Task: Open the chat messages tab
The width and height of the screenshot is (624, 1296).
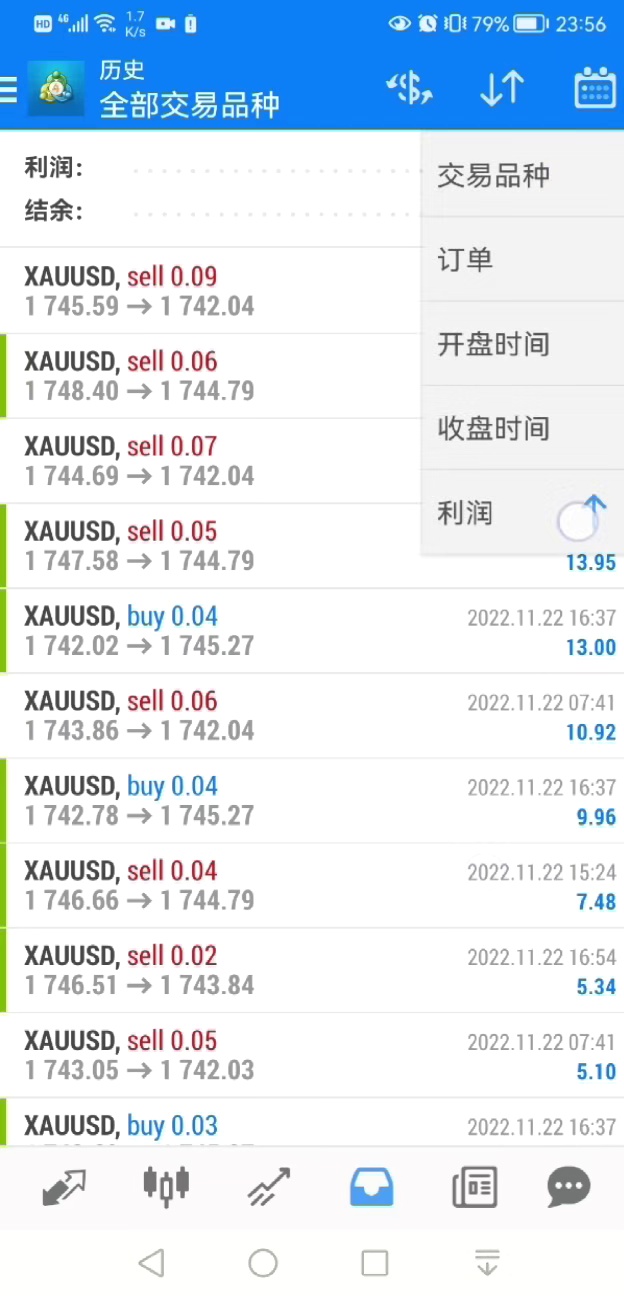Action: pos(569,1187)
